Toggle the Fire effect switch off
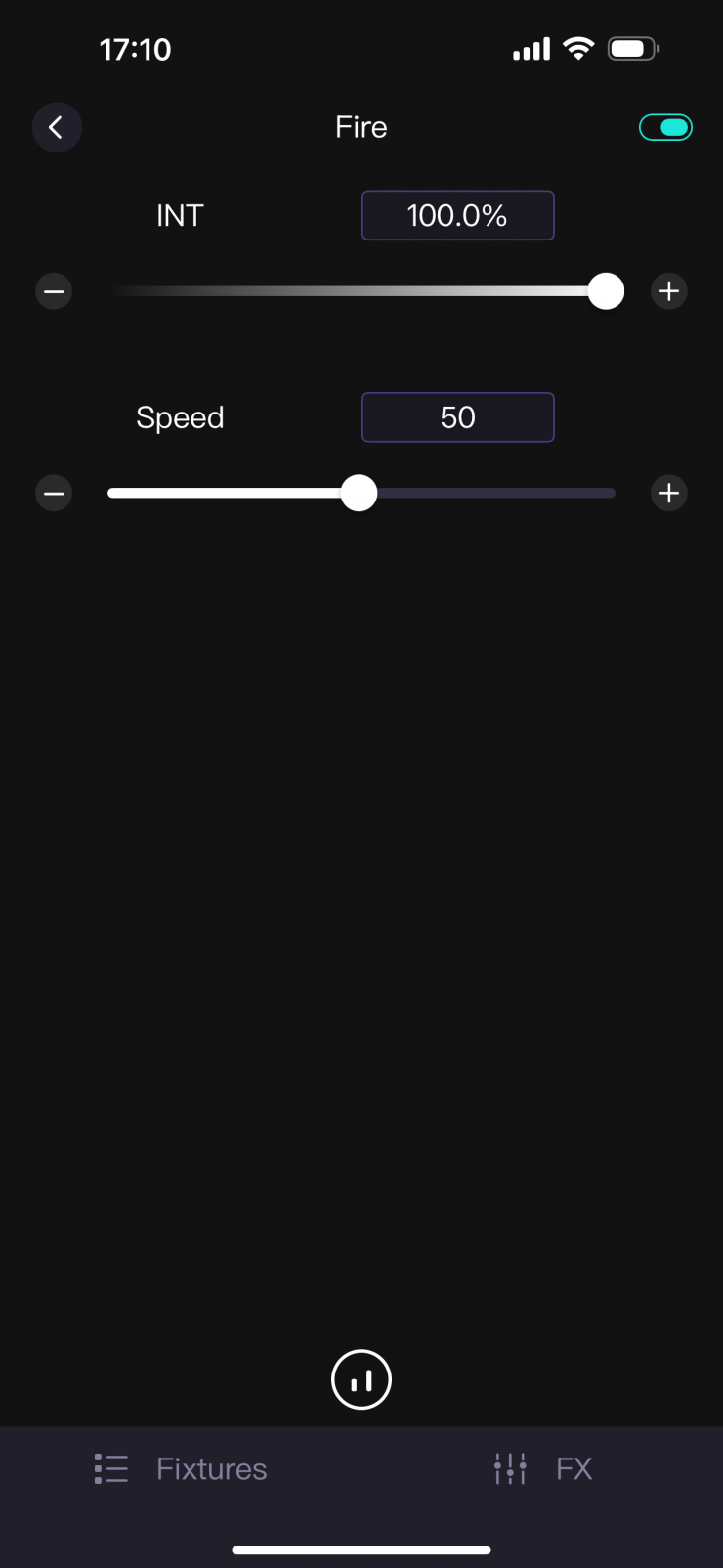723x1568 pixels. point(665,127)
